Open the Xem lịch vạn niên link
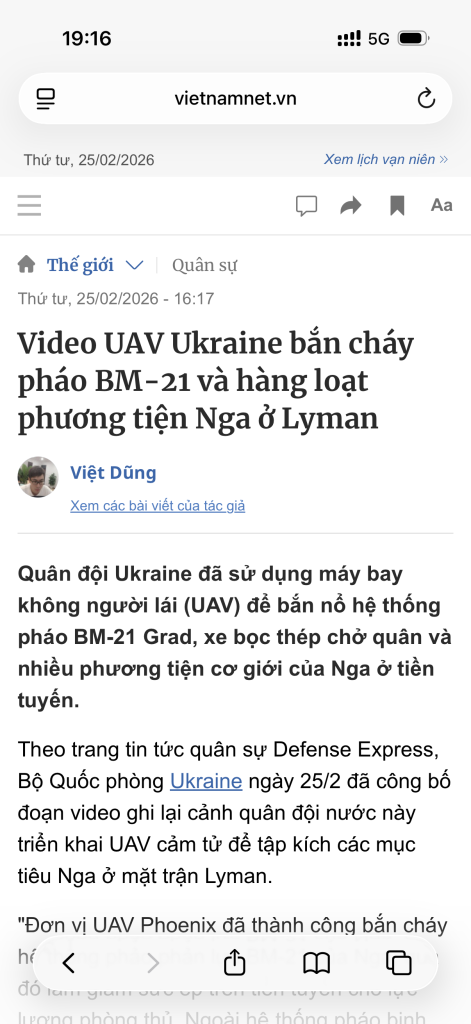 pyautogui.click(x=385, y=159)
